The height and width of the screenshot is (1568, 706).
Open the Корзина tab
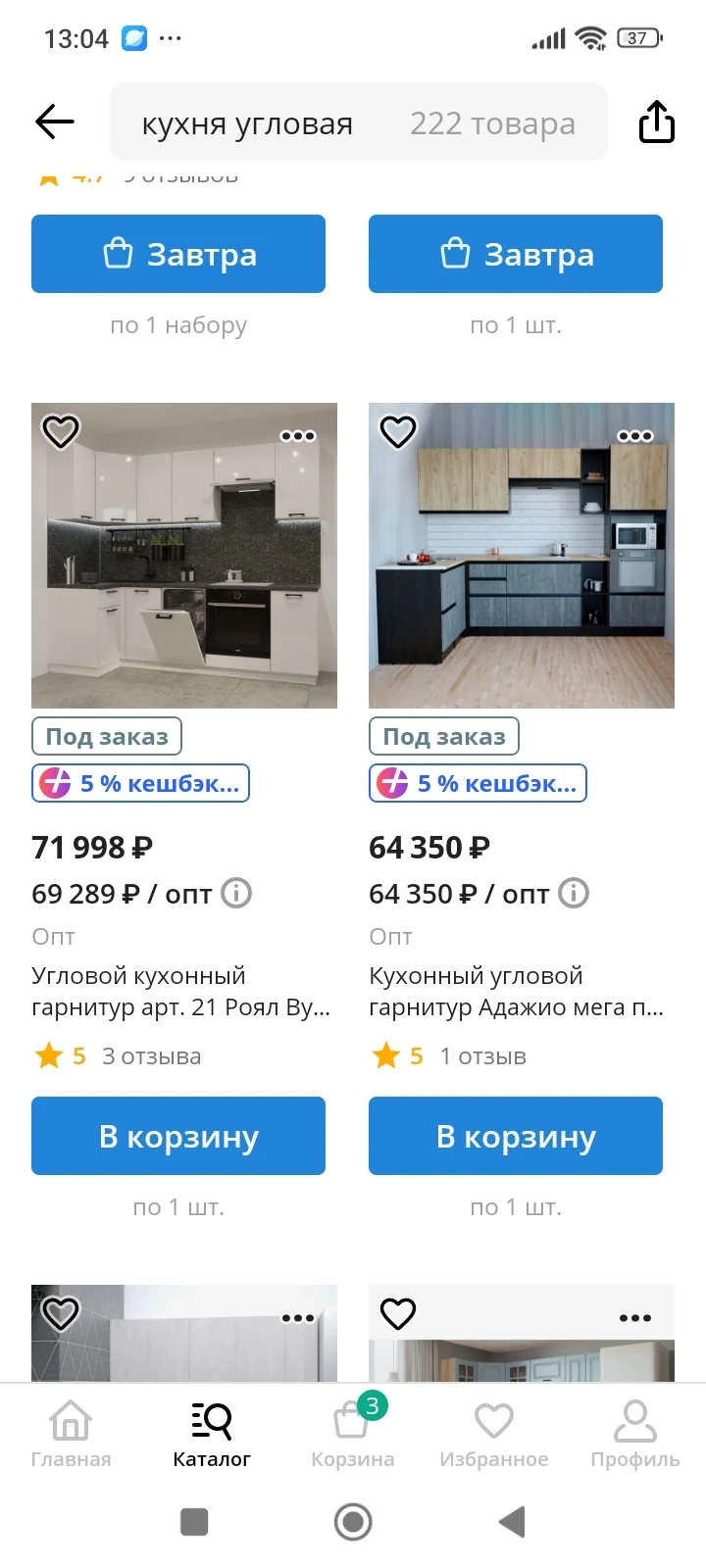pos(353,1433)
